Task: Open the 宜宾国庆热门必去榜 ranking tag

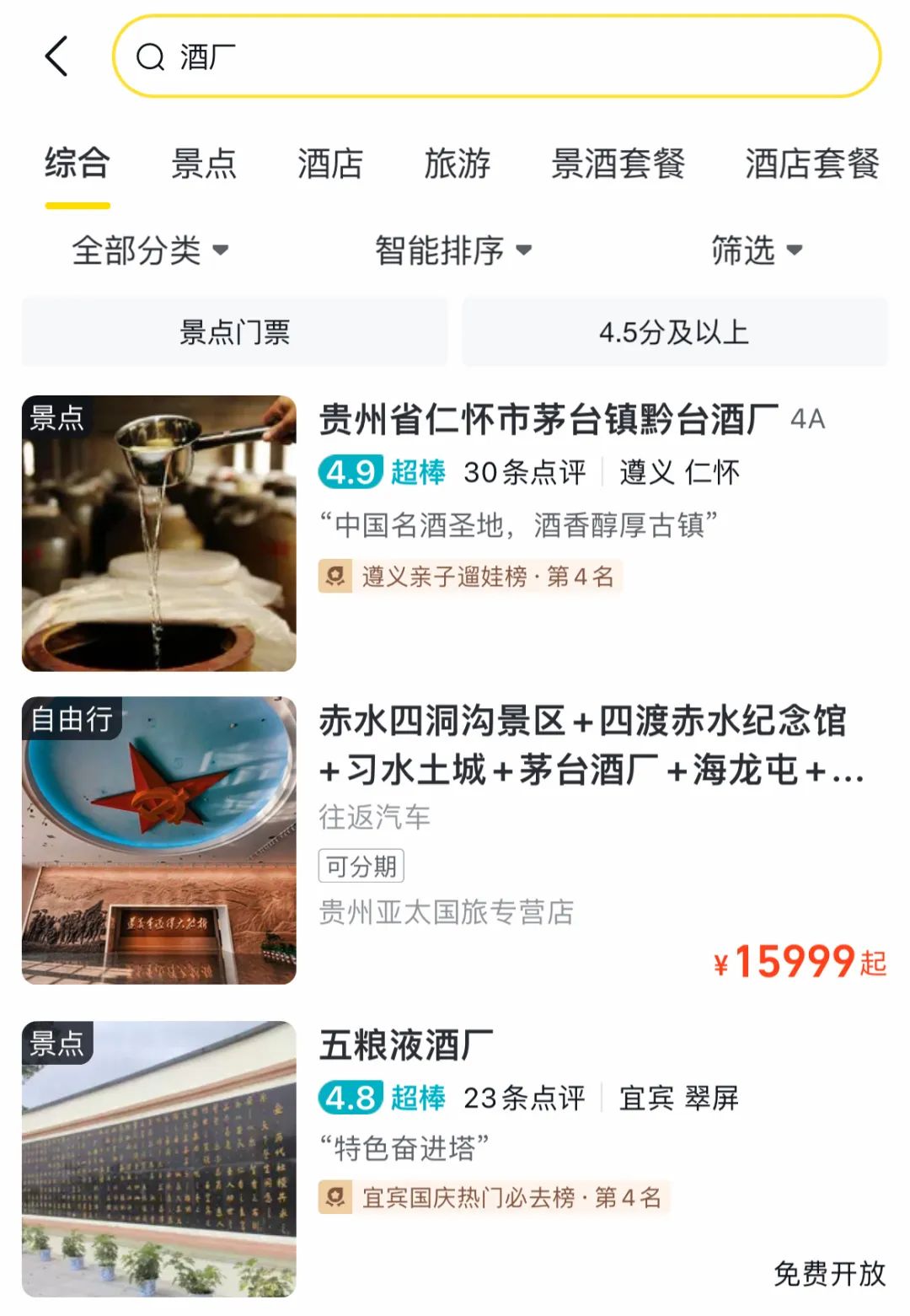Action: coord(494,1197)
